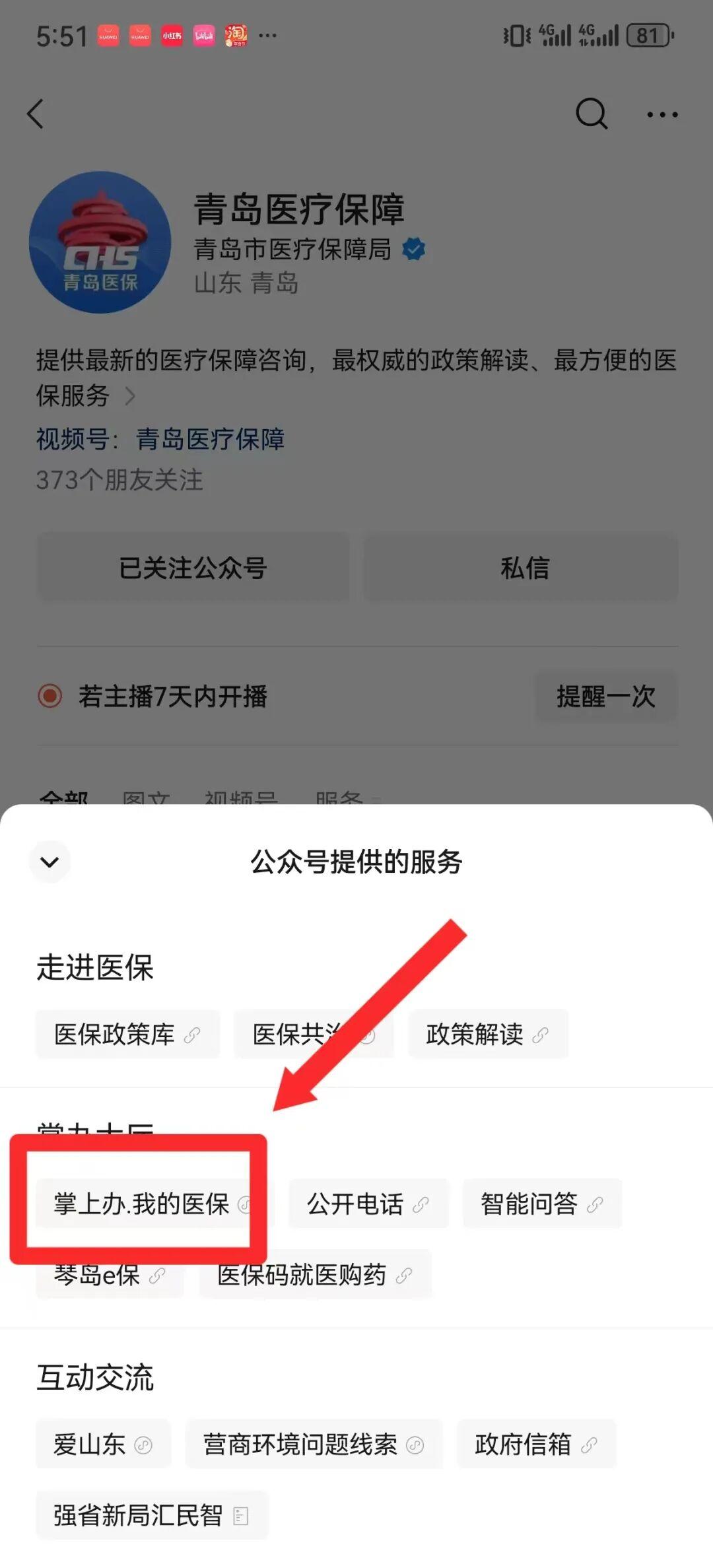Tap the back arrow at top left
The height and width of the screenshot is (1568, 713).
pyautogui.click(x=36, y=114)
